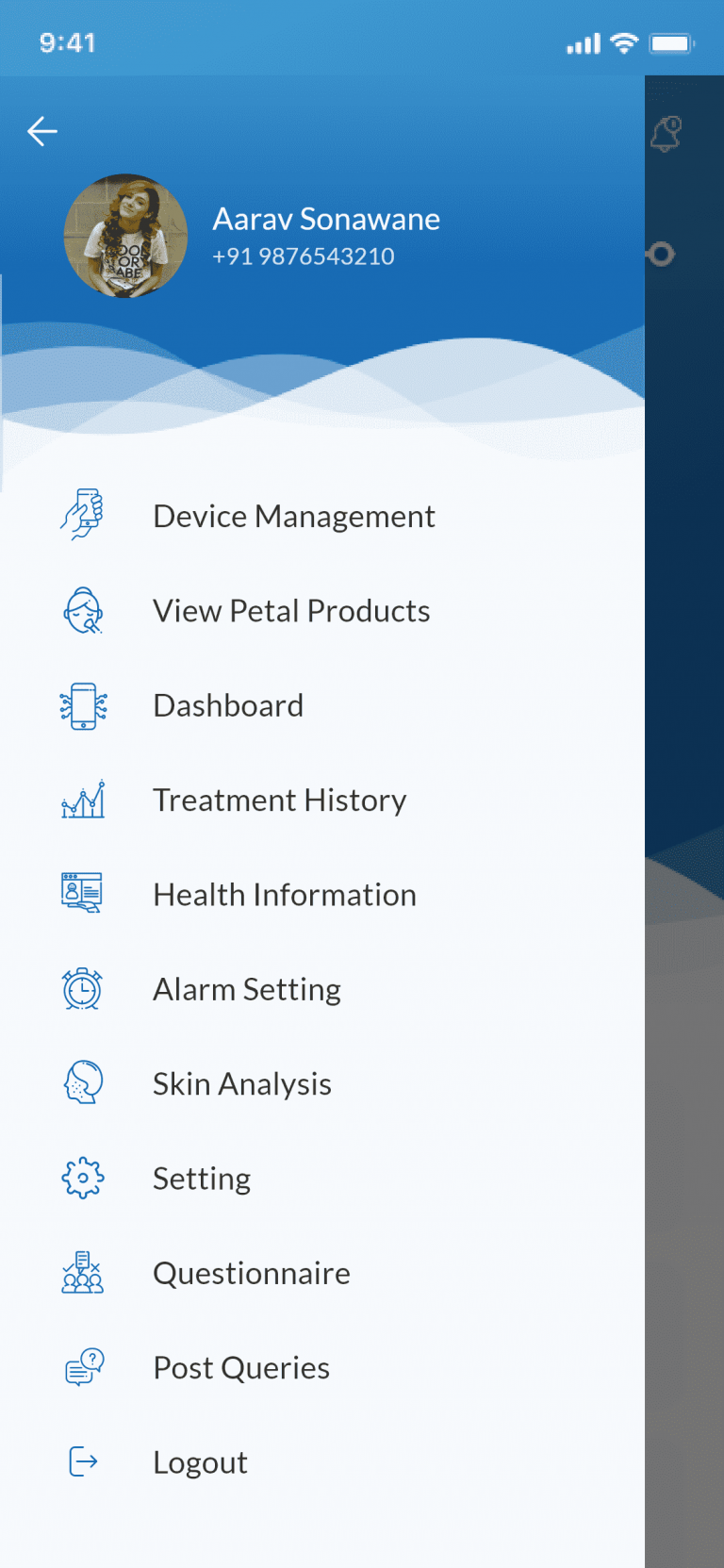Viewport: 724px width, 1568px height.
Task: Open Alarm Setting
Action: pos(322,989)
